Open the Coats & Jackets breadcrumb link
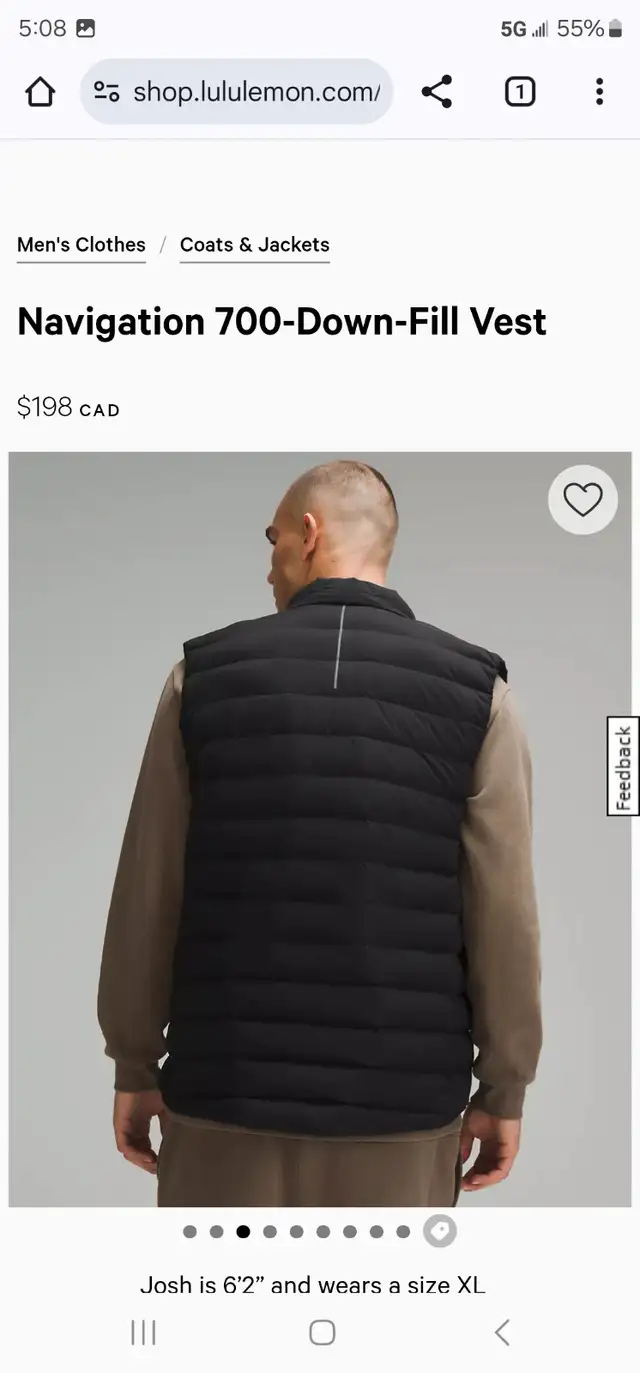The height and width of the screenshot is (1373, 640). point(255,245)
